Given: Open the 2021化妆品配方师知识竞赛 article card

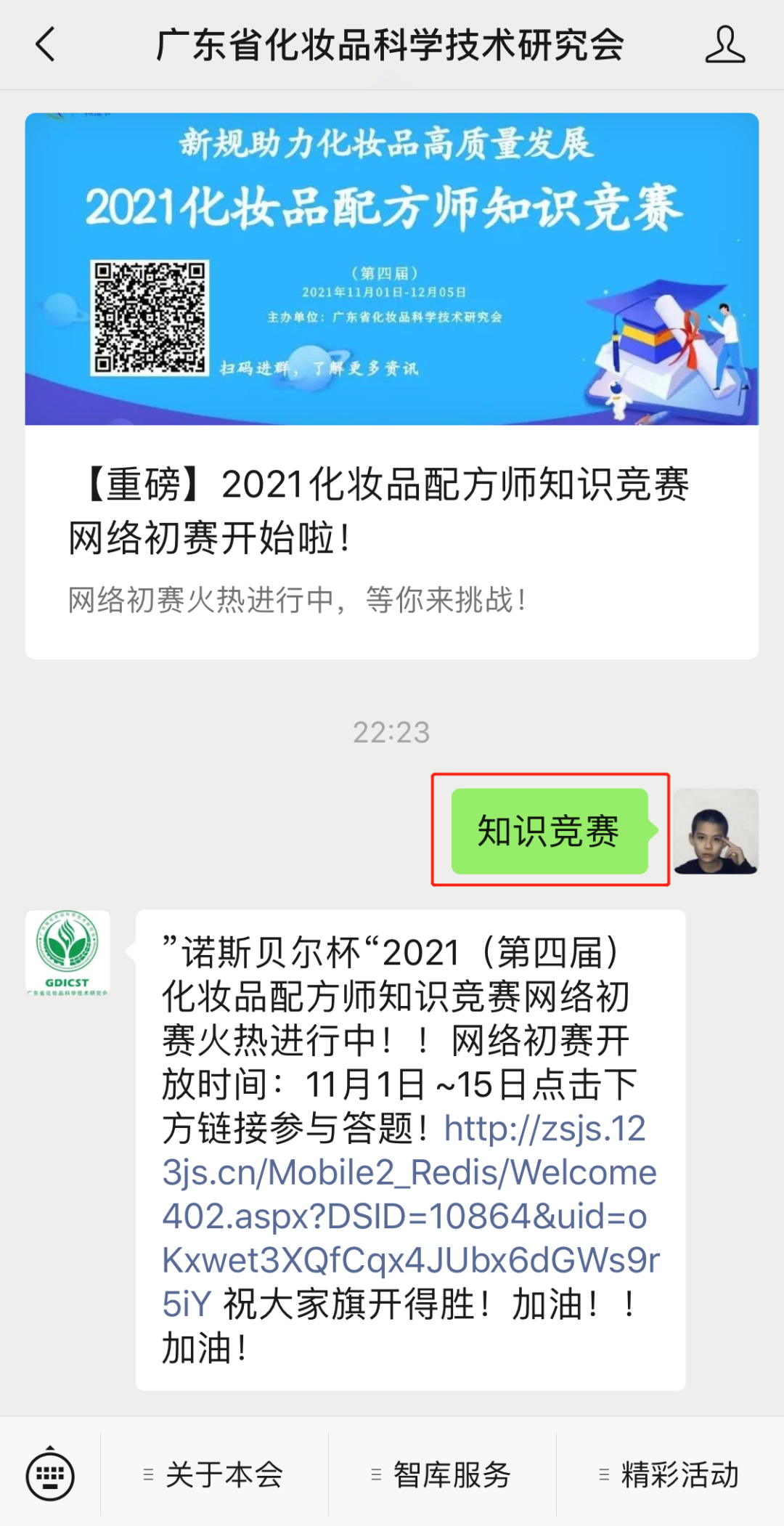Looking at the screenshot, I should tap(391, 385).
